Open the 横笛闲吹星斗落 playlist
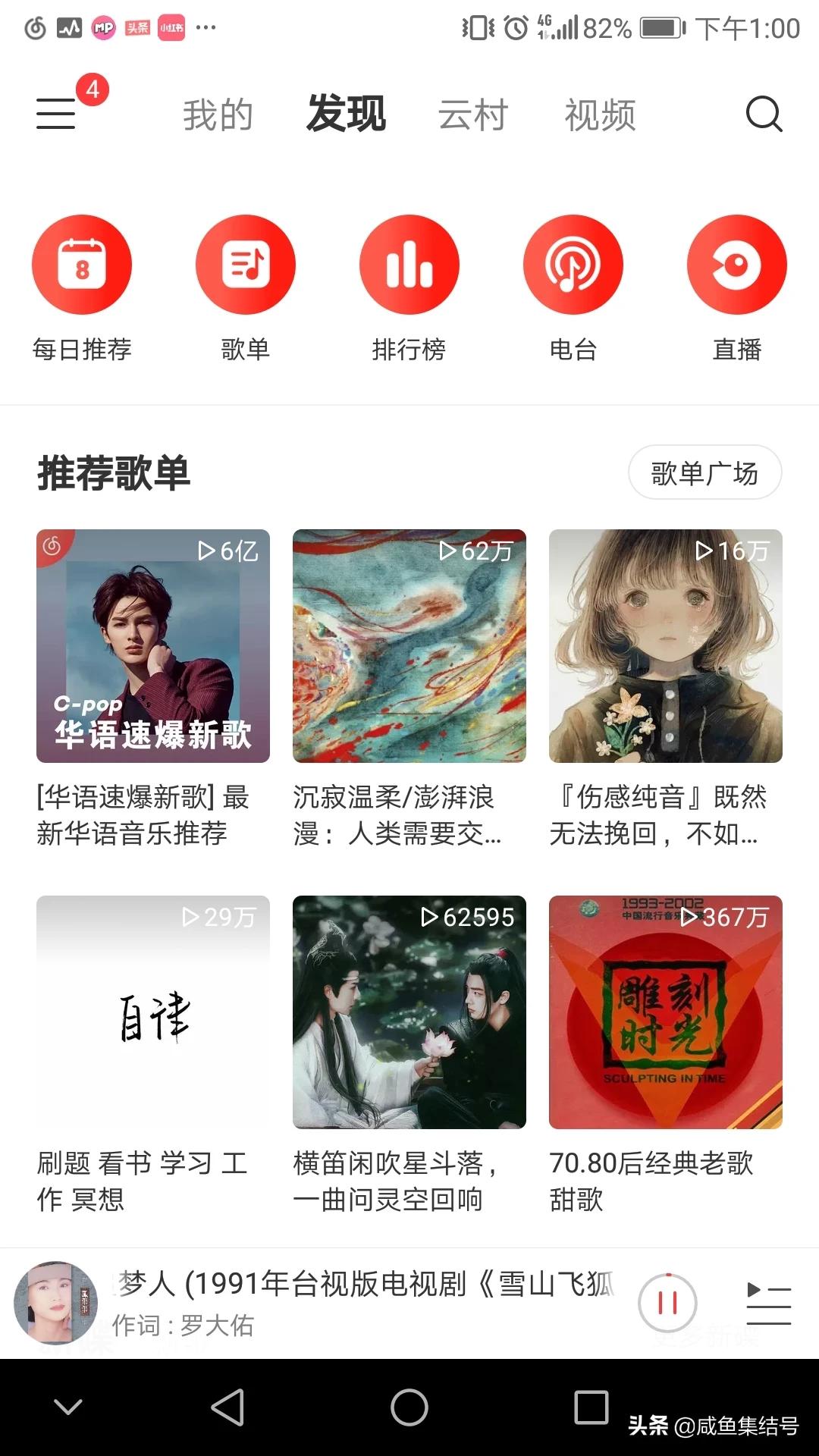 coord(409,1012)
